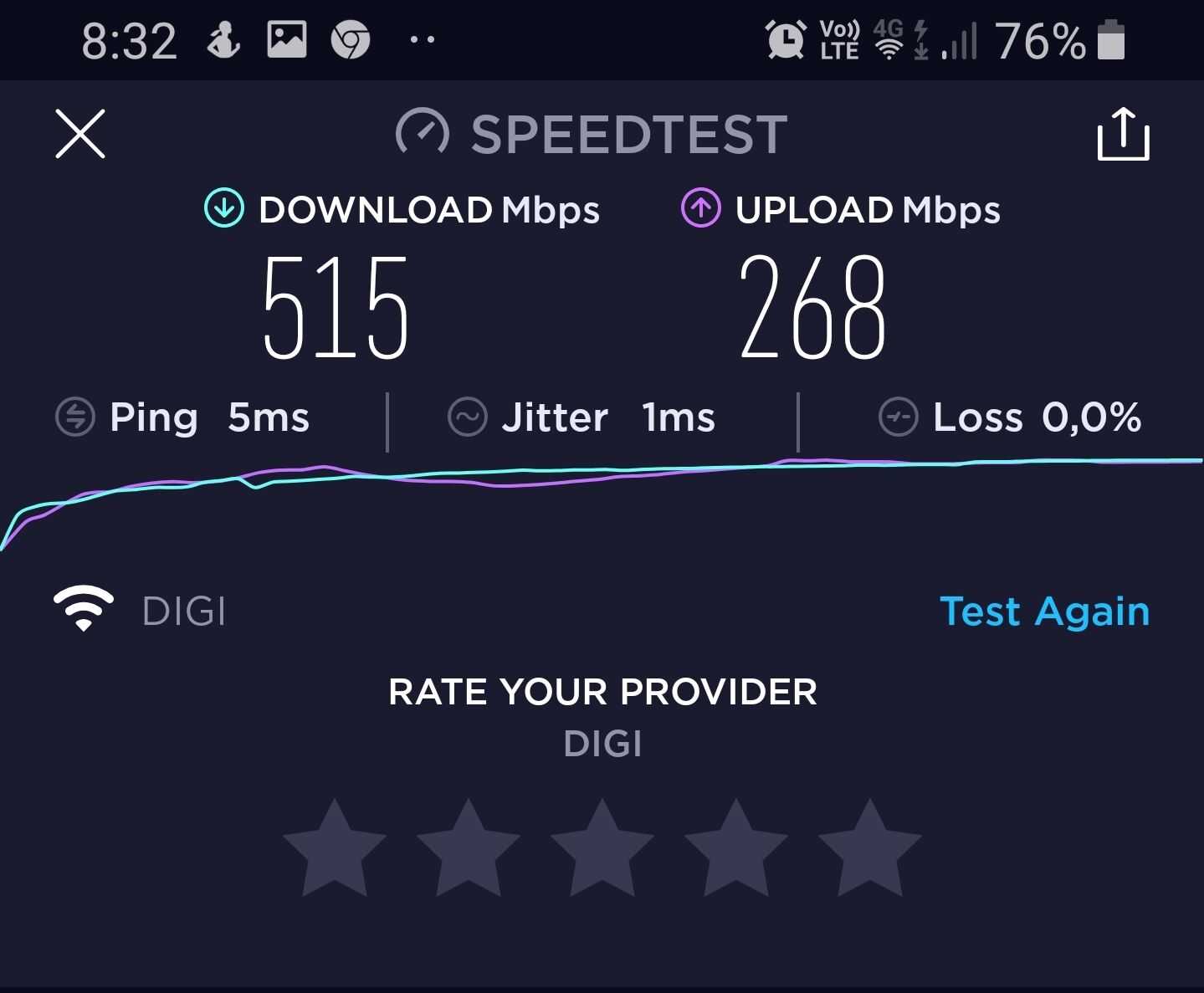
Task: Give DIGI a three-star rating
Action: (x=602, y=849)
